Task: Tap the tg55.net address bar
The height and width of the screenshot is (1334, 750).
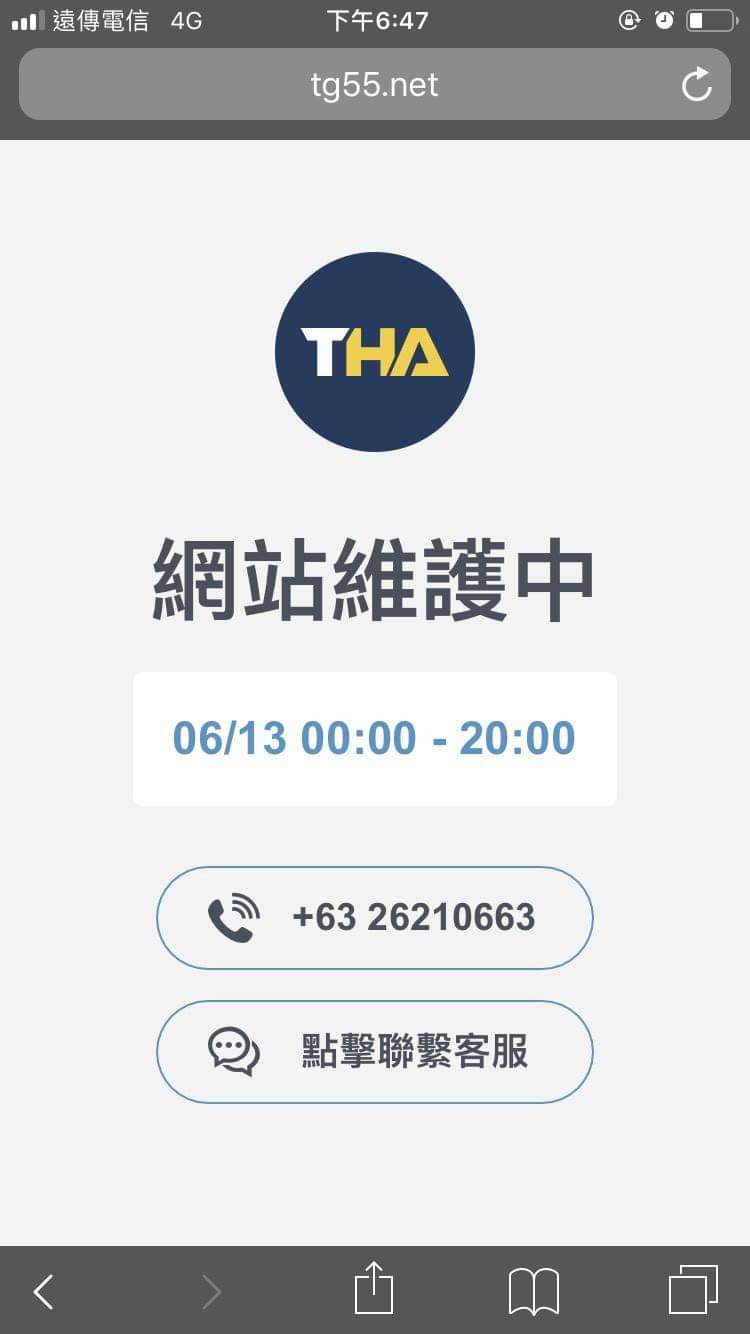Action: coord(374,85)
